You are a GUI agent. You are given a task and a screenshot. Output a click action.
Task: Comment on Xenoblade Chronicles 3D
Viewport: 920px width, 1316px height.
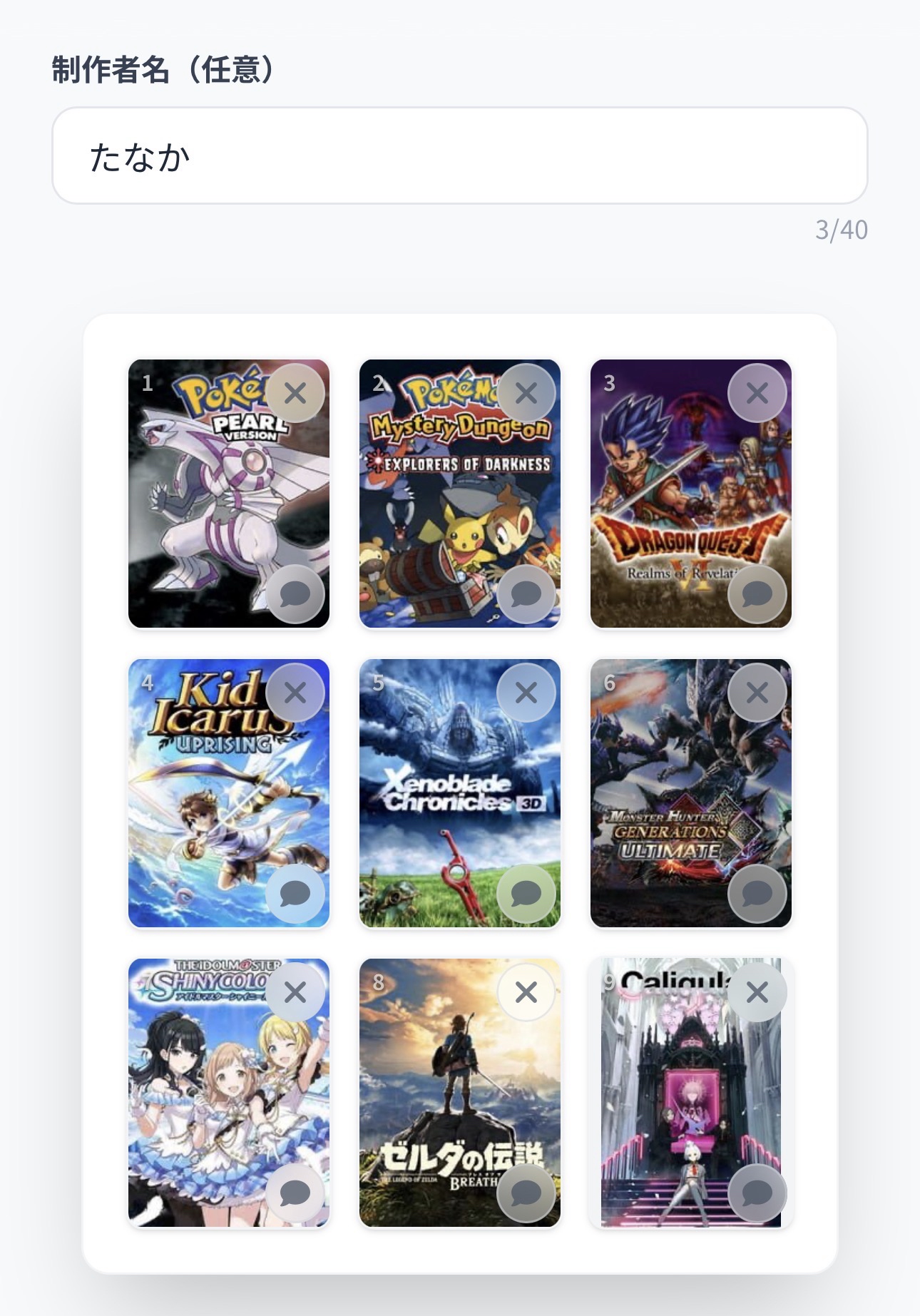click(526, 894)
